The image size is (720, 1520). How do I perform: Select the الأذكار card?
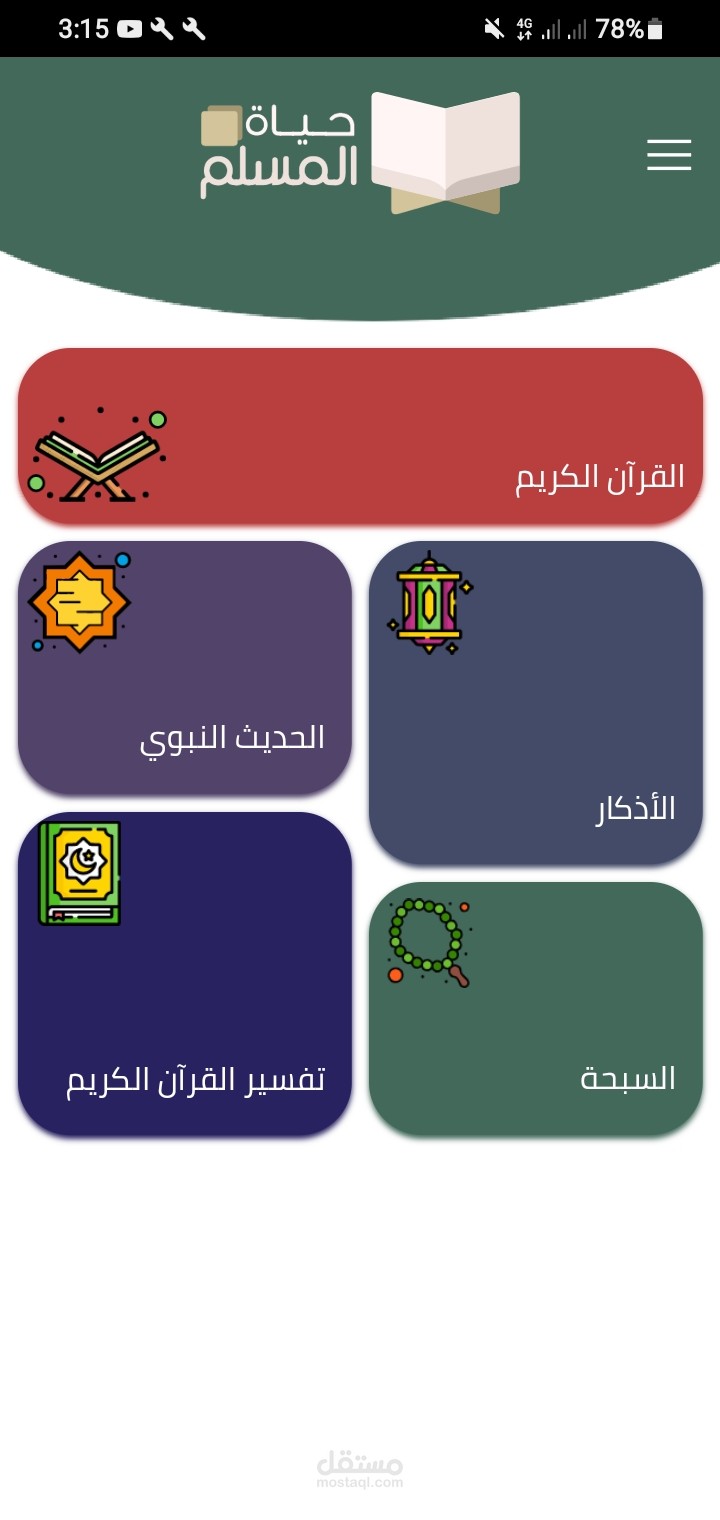[x=536, y=702]
